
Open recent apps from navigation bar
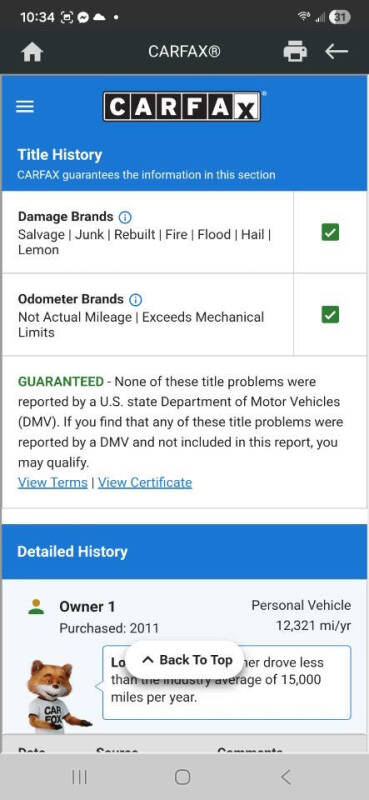click(79, 777)
